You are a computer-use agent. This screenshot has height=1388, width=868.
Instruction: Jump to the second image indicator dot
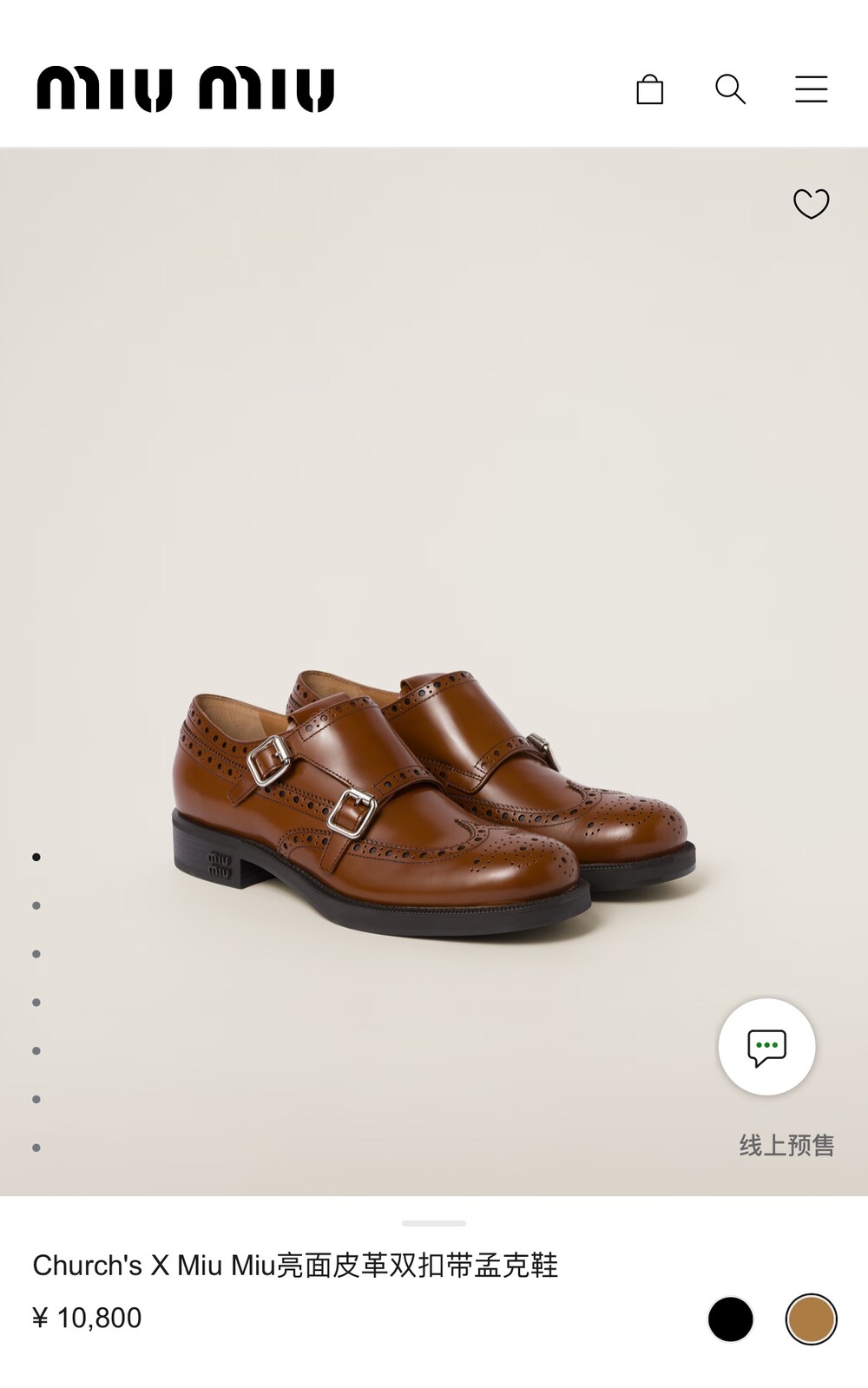[36, 905]
